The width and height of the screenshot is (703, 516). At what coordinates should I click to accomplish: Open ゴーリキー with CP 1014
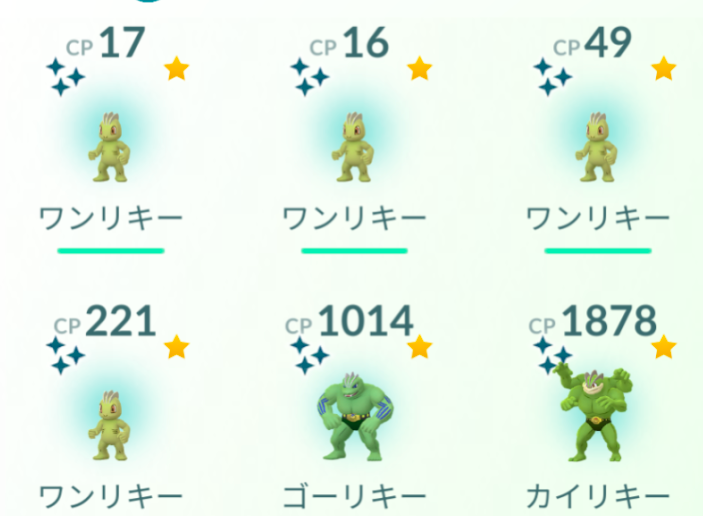(355, 415)
